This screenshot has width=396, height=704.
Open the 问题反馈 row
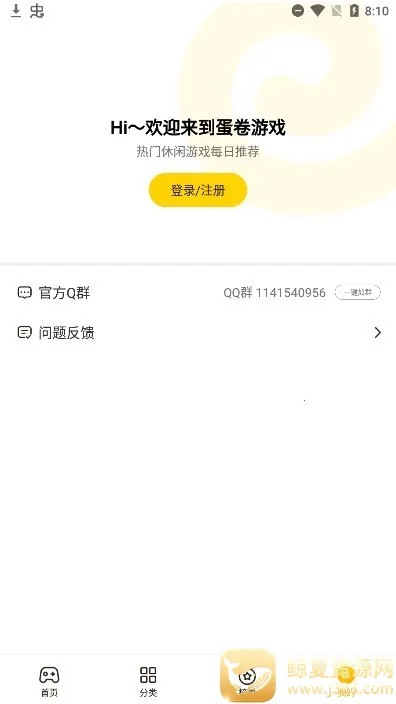(x=198, y=333)
